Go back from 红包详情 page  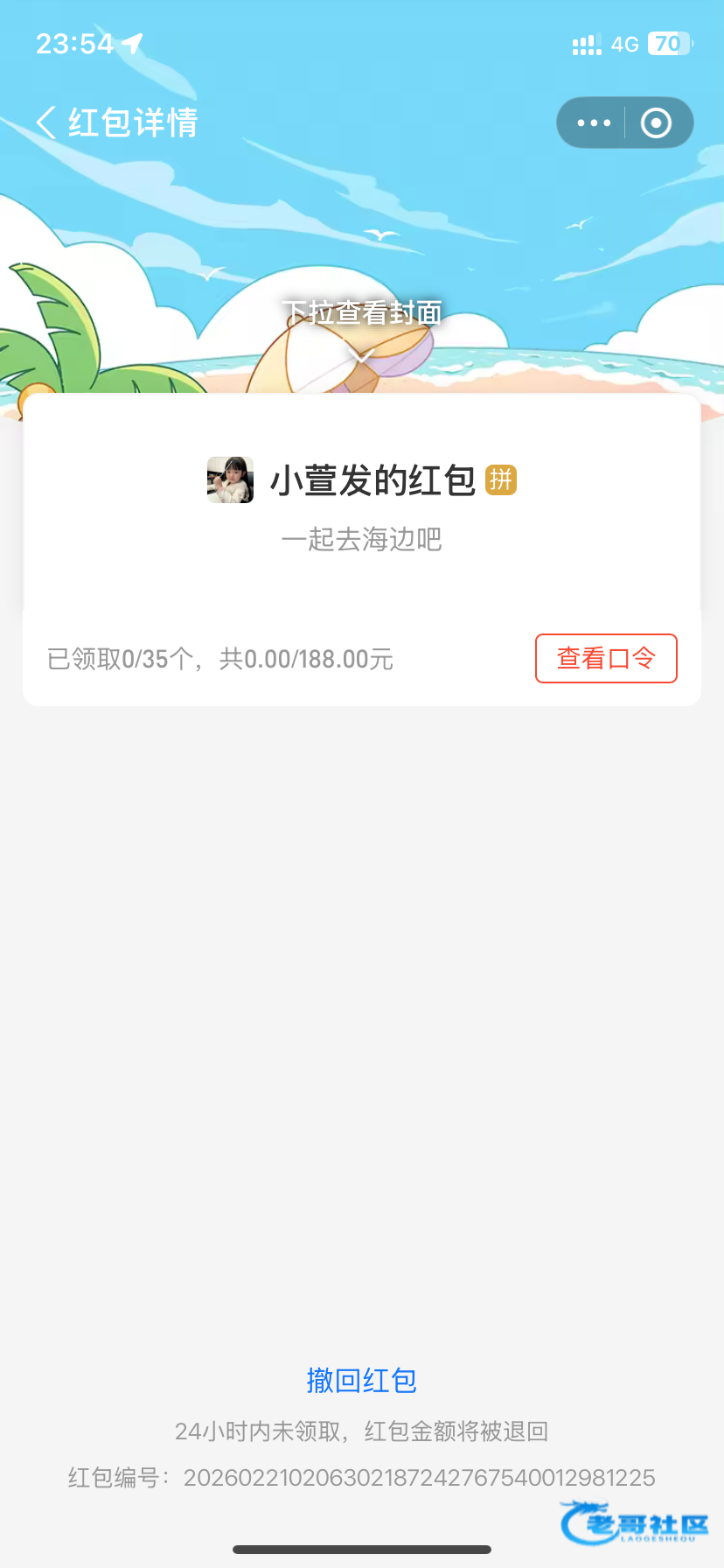coord(46,122)
